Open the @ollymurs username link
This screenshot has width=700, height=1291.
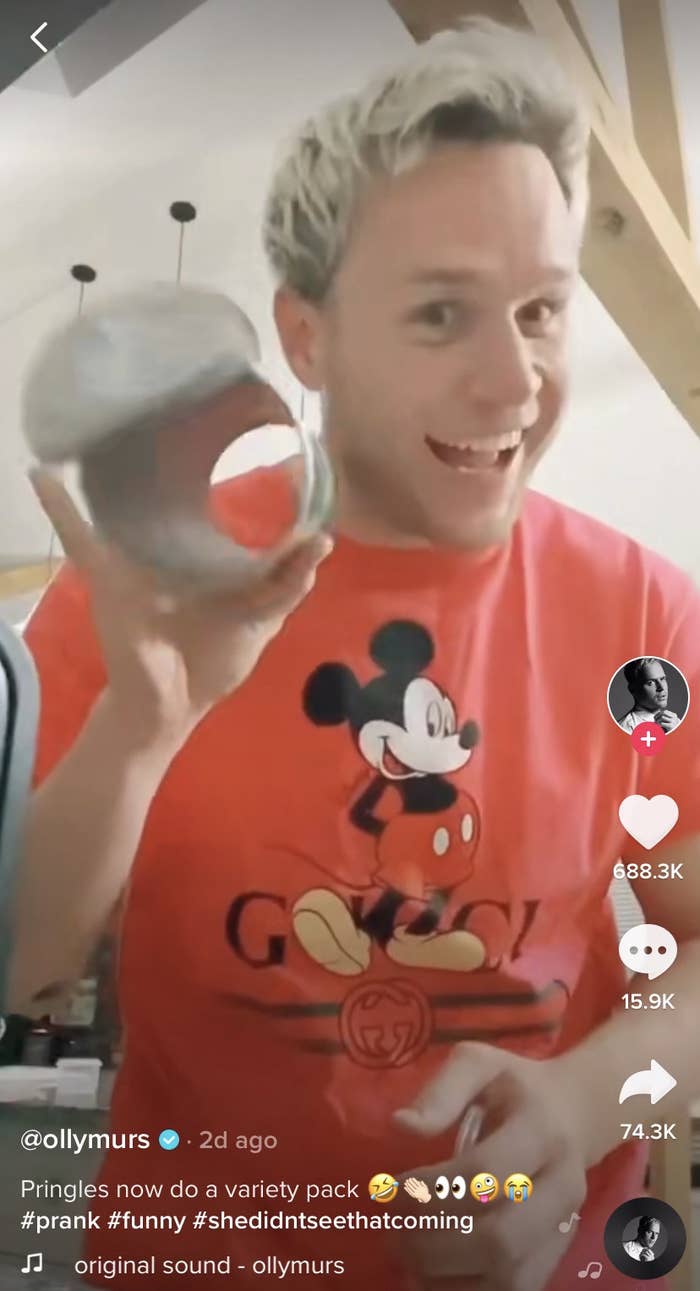85,1139
